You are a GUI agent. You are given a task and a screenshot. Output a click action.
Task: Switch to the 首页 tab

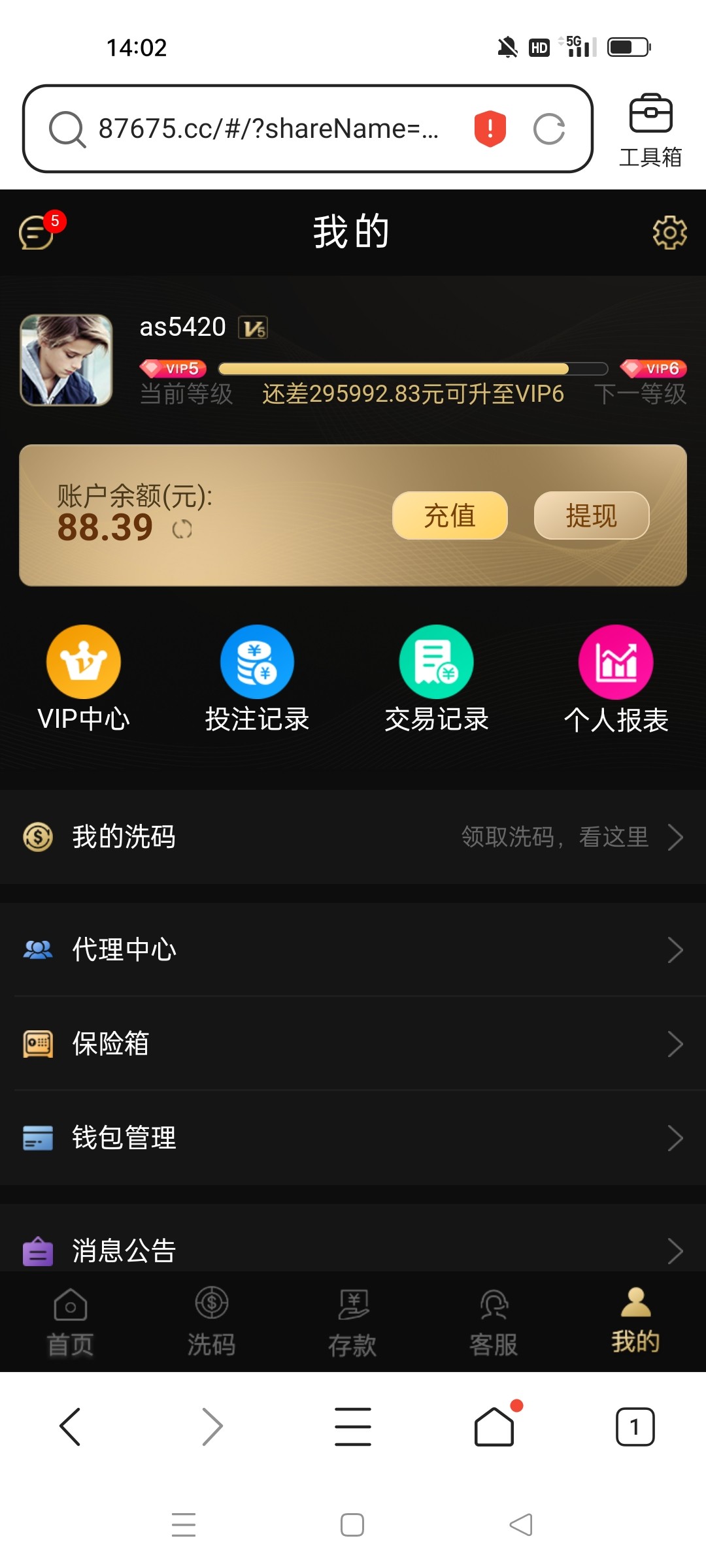pos(71,1322)
